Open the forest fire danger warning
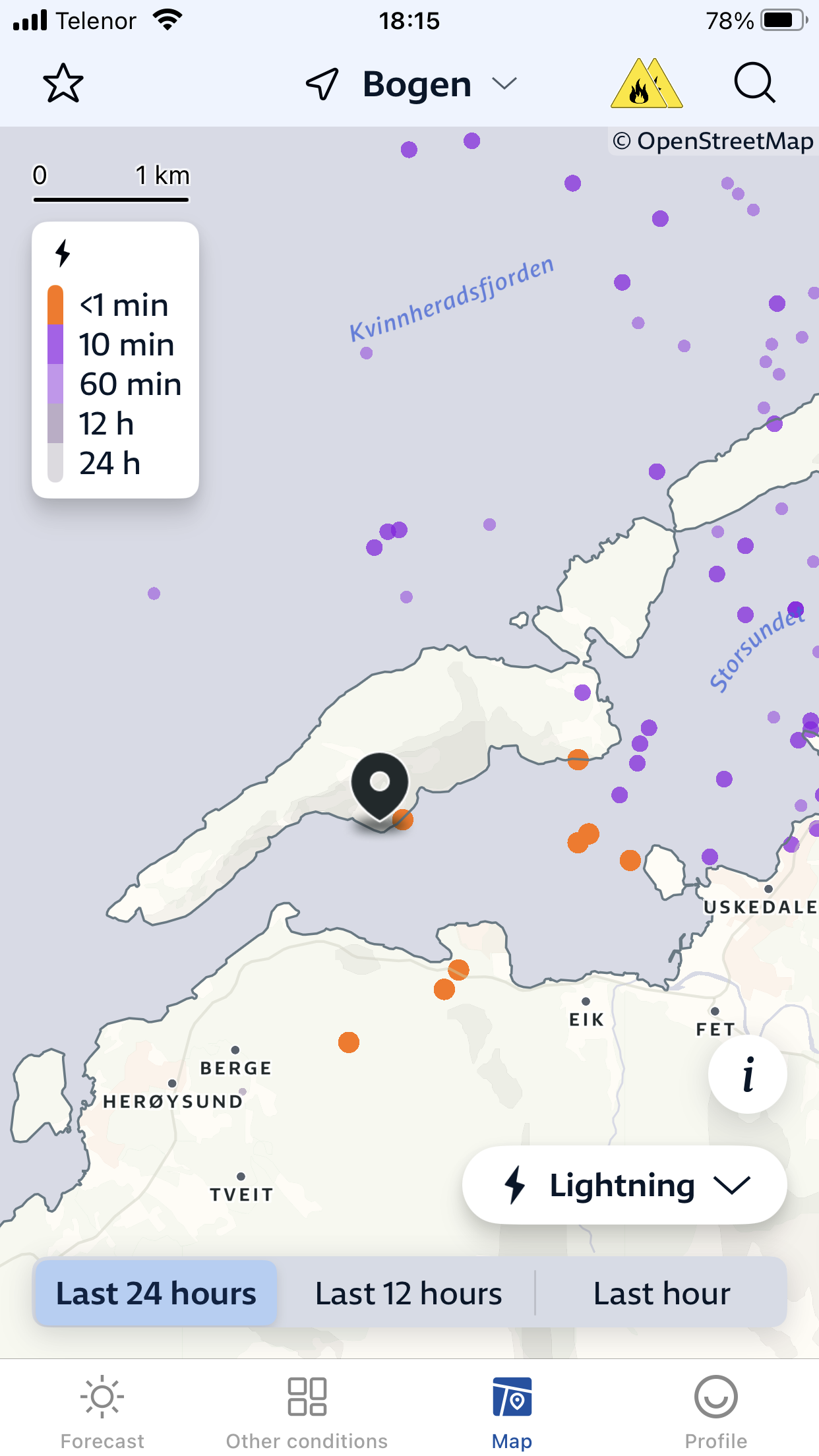The image size is (819, 1456). tap(646, 84)
